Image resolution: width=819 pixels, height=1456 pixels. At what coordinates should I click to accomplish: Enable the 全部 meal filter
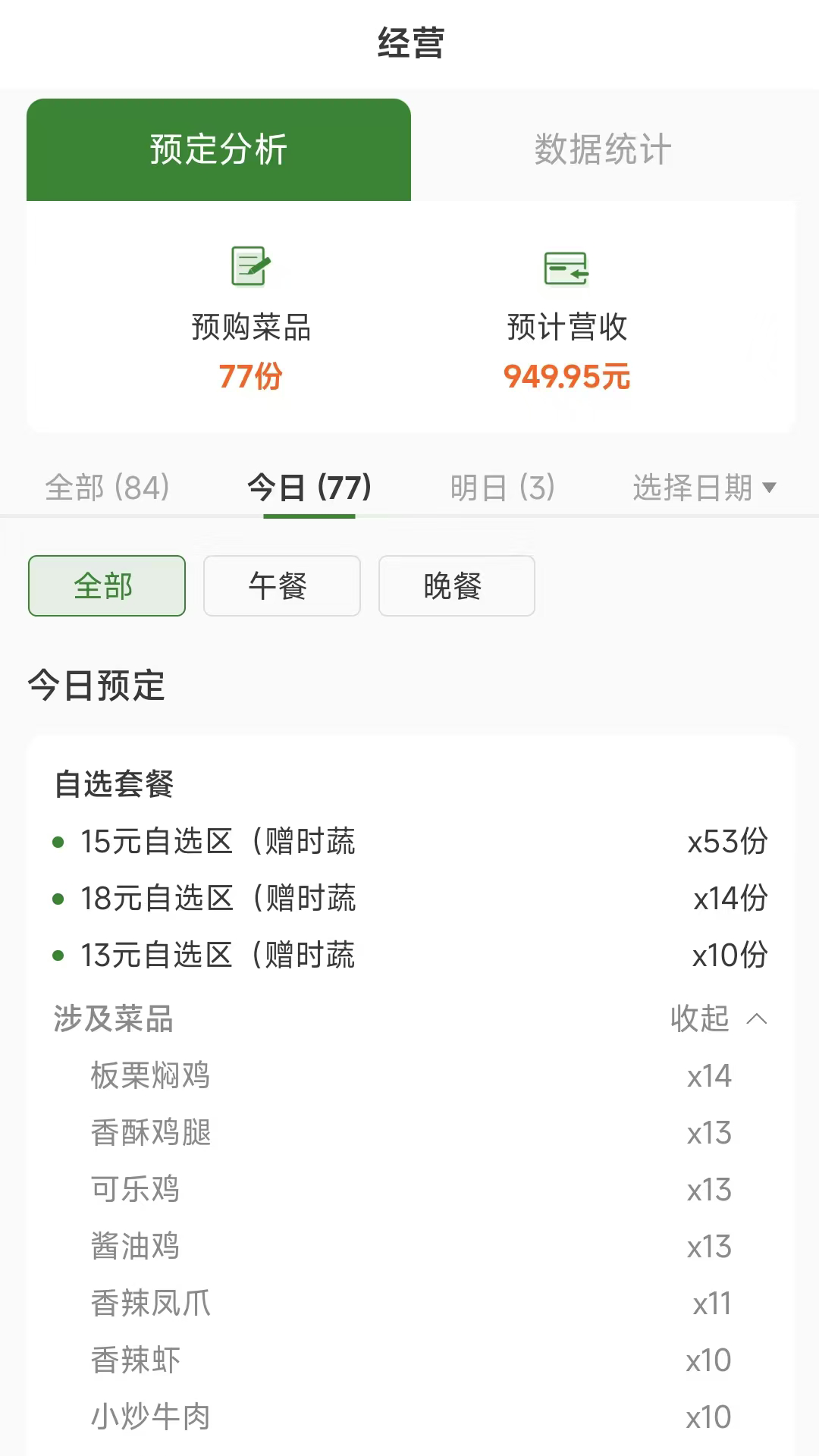[106, 585]
